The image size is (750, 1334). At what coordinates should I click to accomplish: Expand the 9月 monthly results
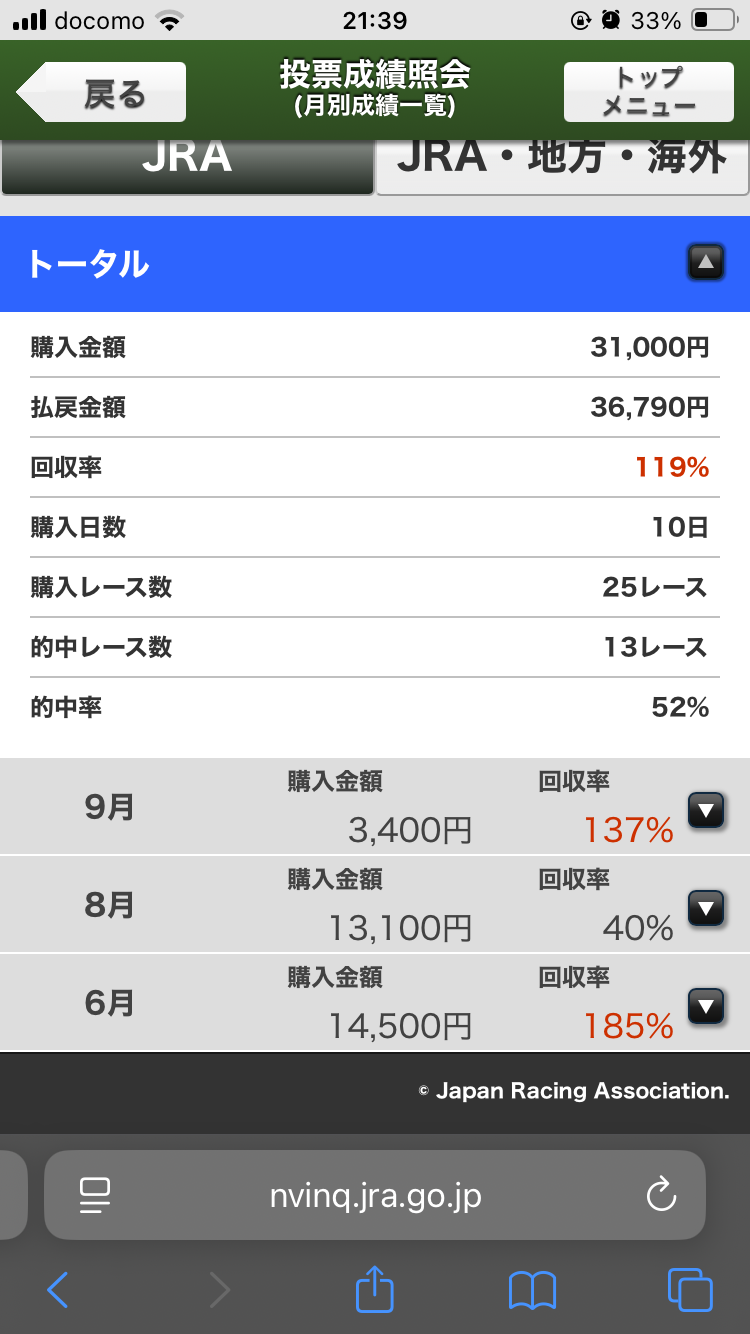(x=706, y=809)
